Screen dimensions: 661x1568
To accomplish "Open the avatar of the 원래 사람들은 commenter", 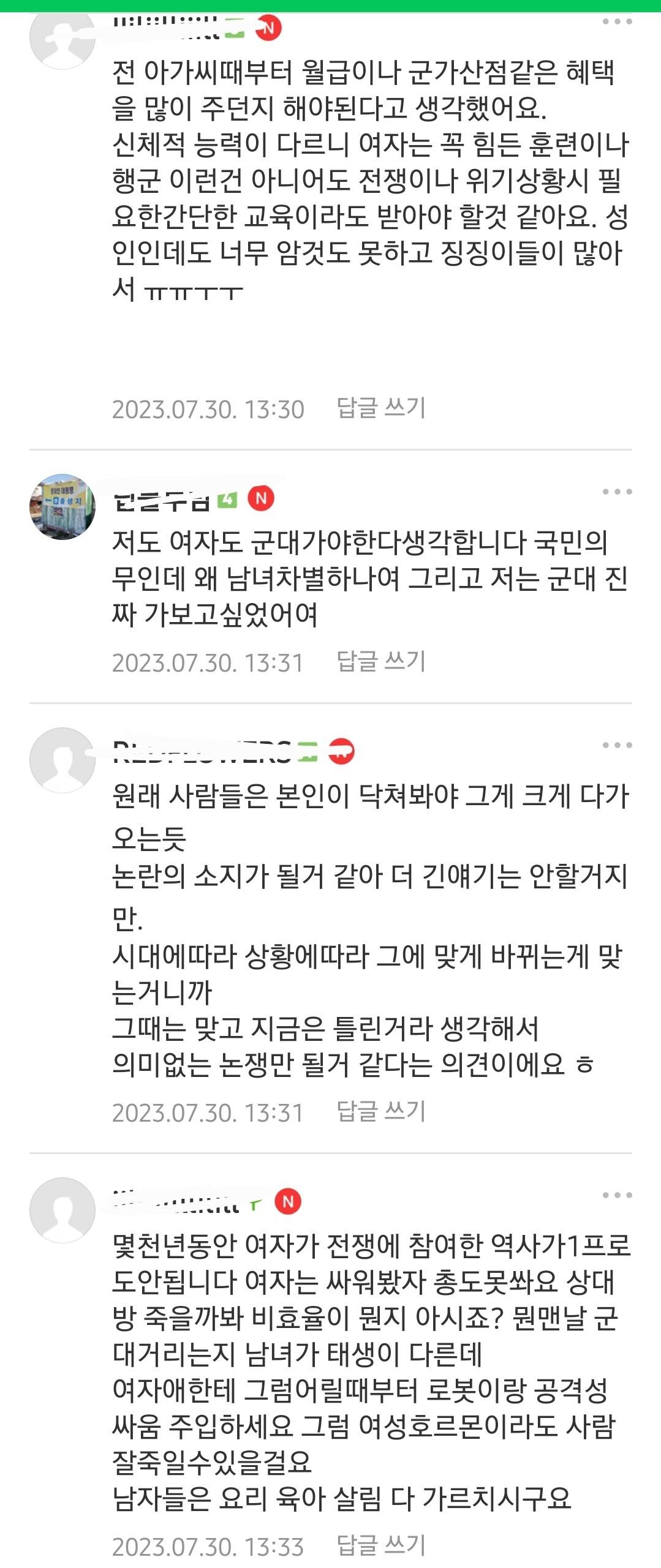I will click(x=62, y=760).
